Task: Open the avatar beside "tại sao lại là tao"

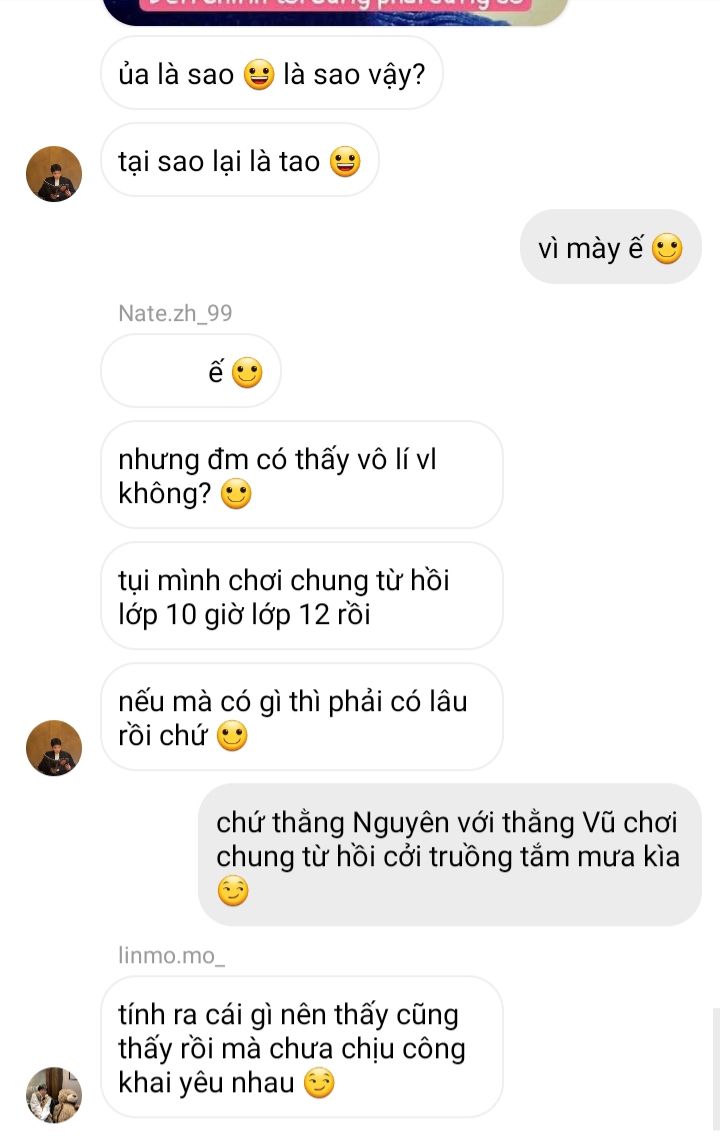Action: 54,174
